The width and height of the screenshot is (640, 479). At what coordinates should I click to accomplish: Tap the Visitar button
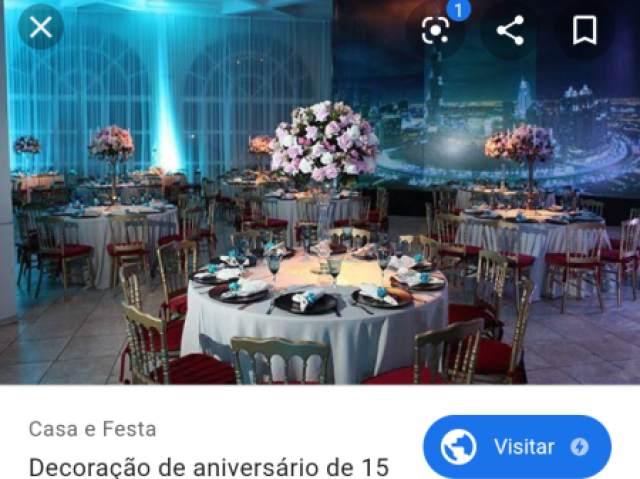pos(516,447)
